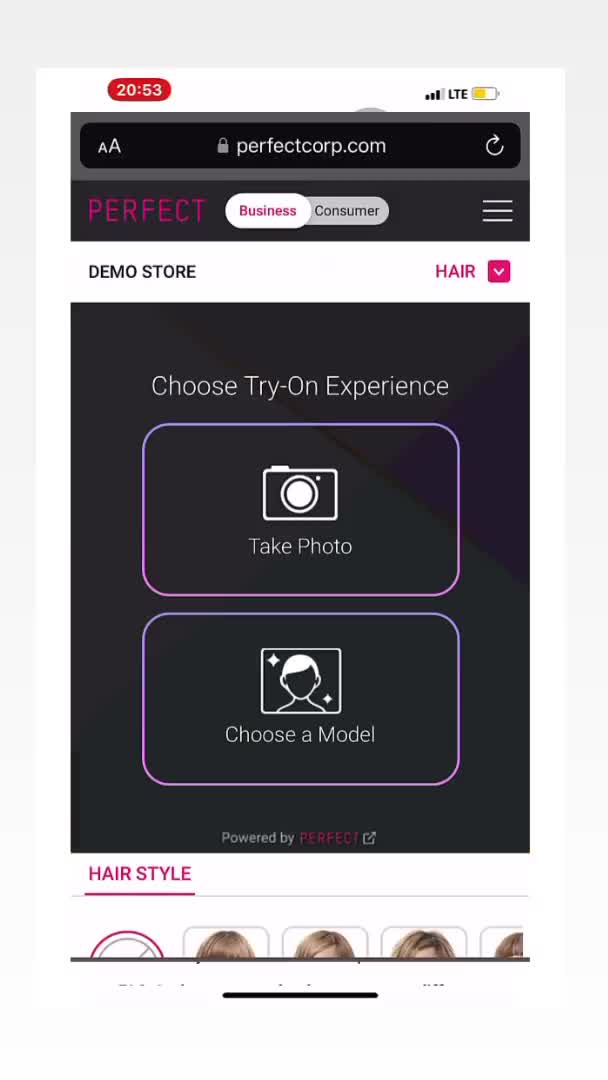This screenshot has width=608, height=1080.
Task: Open the PERFECT logo home link
Action: pos(146,211)
